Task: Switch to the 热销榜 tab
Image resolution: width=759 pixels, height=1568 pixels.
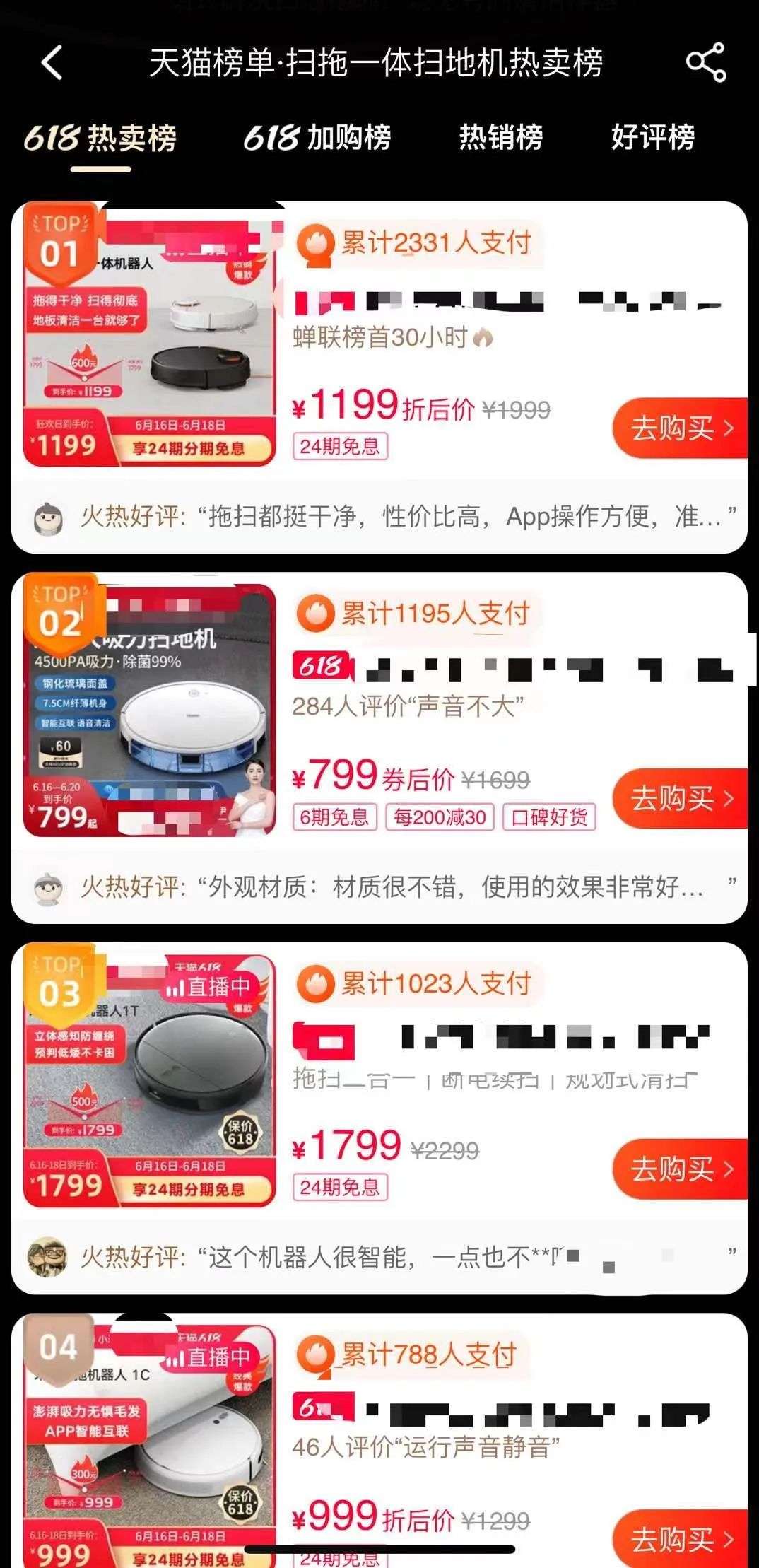Action: tap(501, 137)
